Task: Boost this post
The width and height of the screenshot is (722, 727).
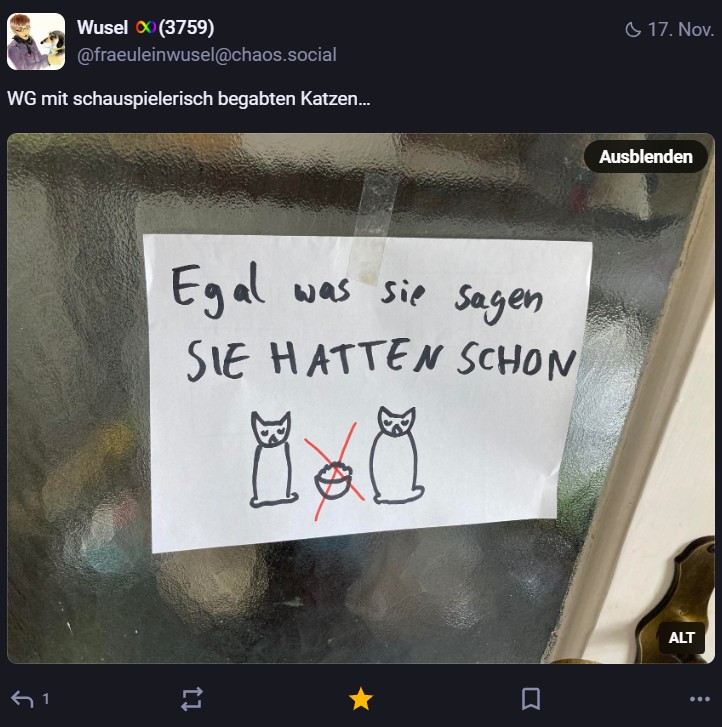Action: point(192,698)
